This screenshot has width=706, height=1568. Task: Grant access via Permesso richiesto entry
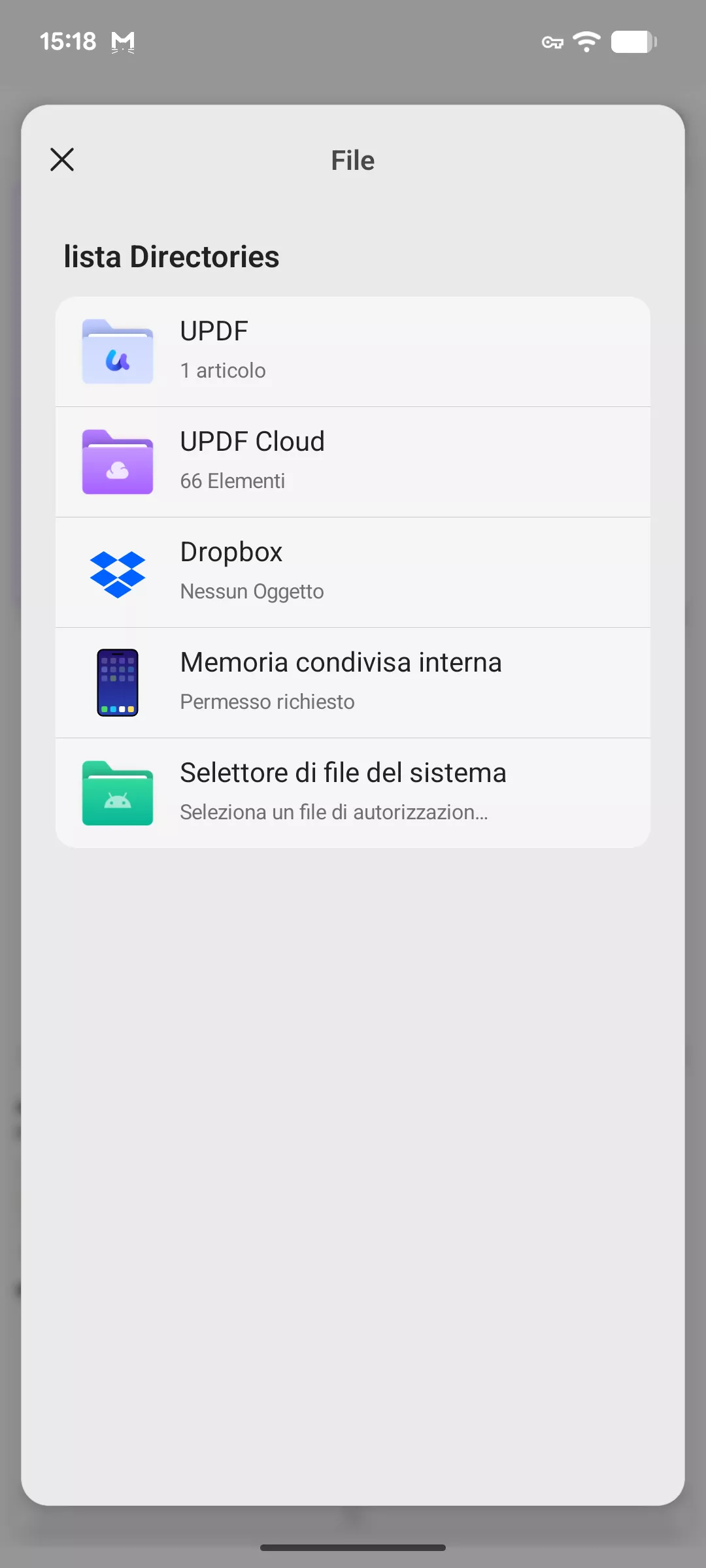point(267,701)
